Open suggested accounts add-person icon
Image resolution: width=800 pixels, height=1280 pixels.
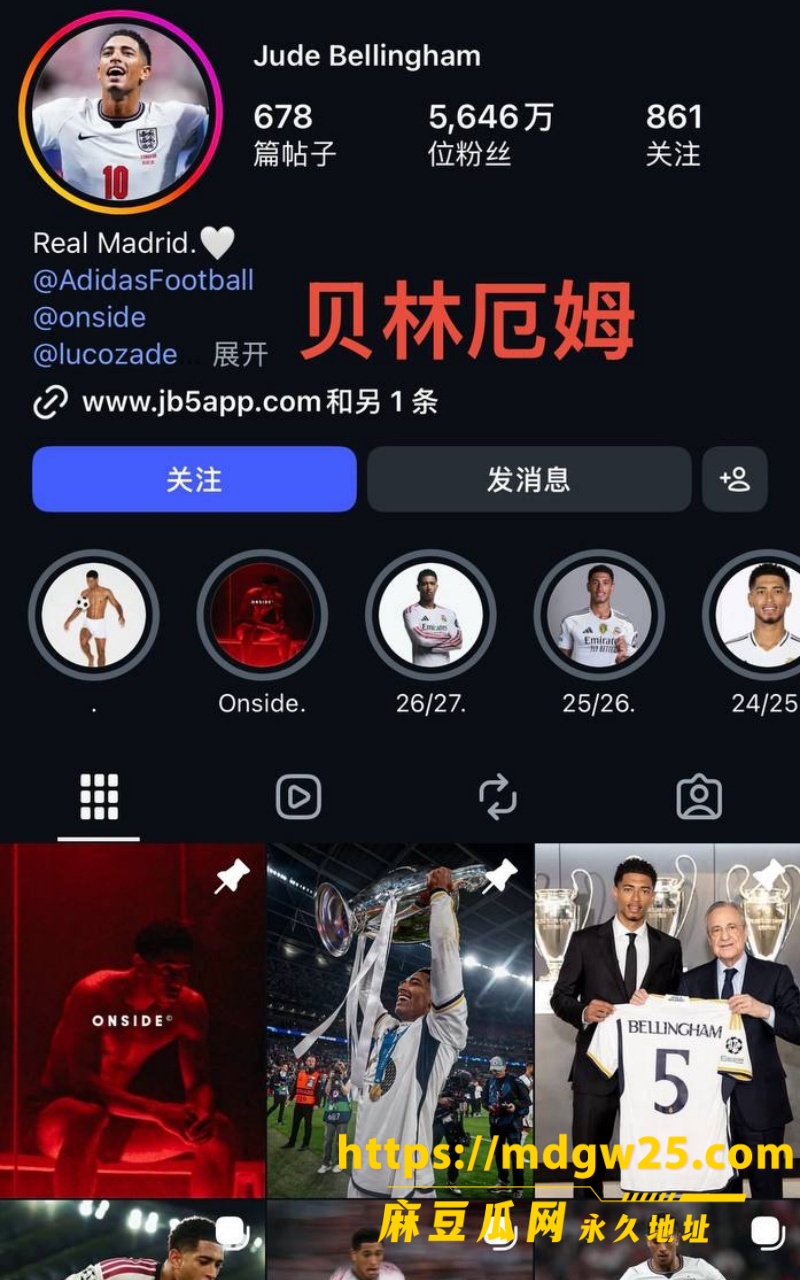point(735,479)
